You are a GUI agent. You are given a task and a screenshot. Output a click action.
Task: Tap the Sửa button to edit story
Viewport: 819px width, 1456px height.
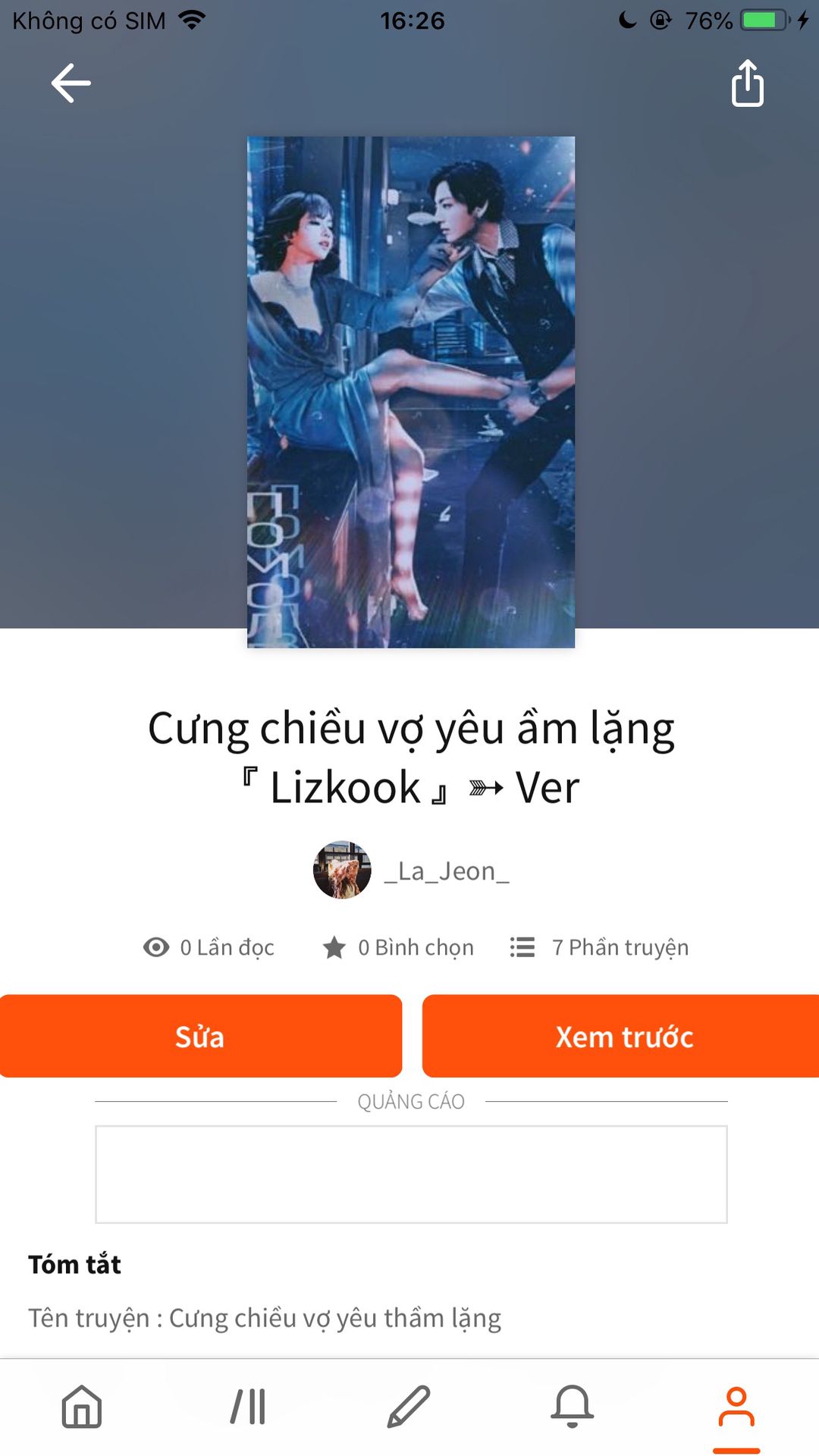point(200,1036)
